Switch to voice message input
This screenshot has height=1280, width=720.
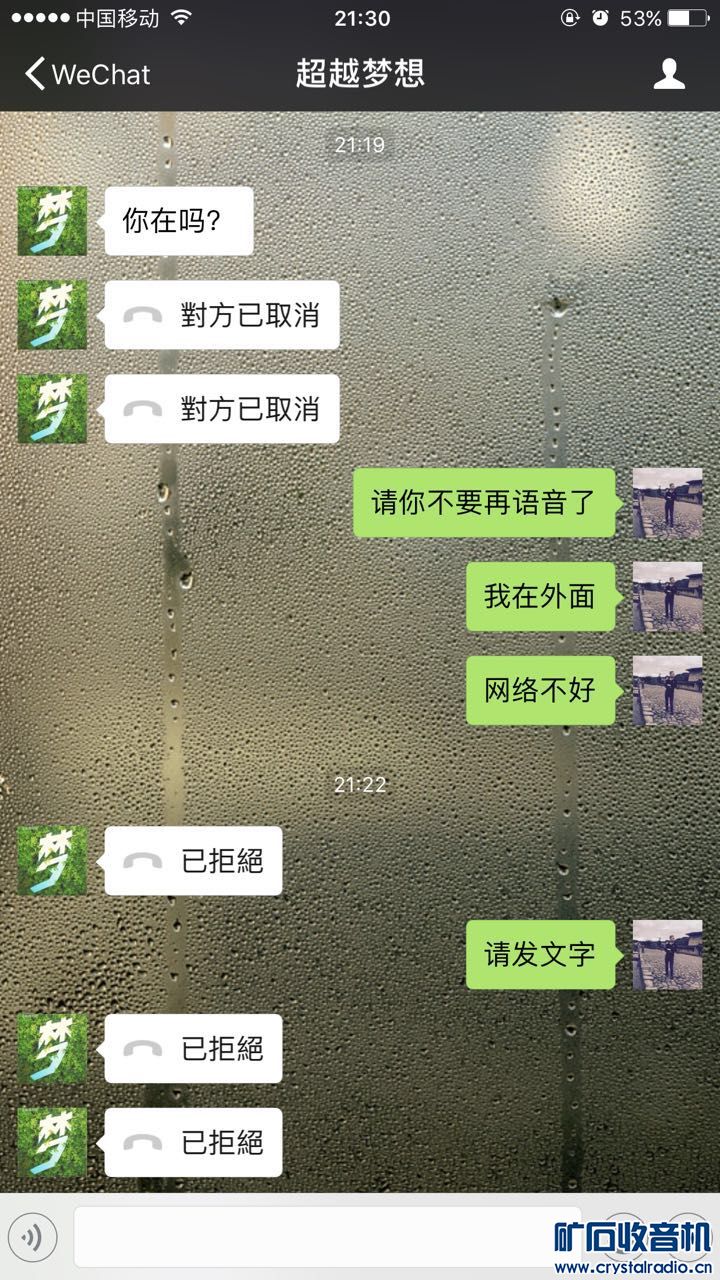33,1238
